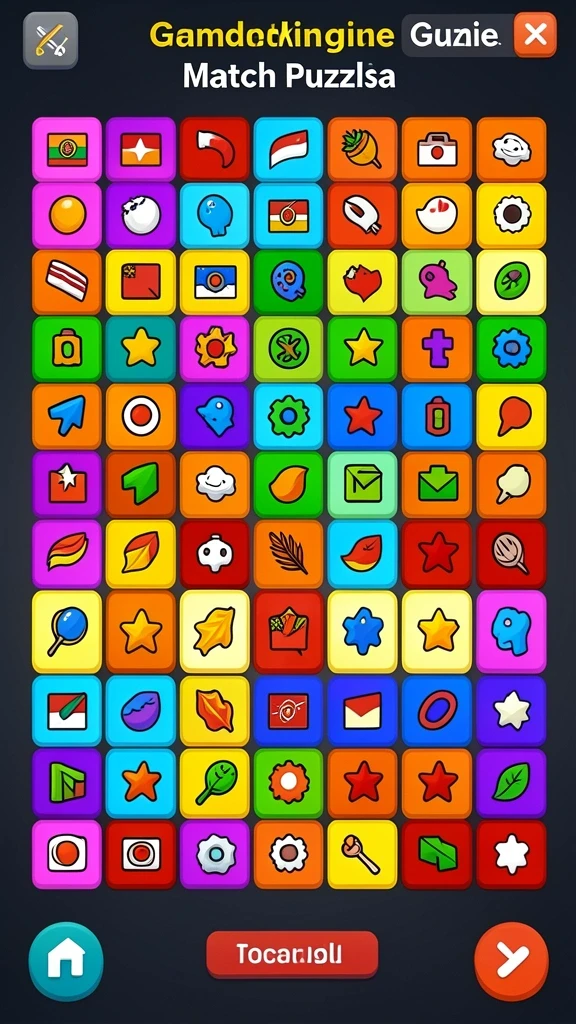
Task: Select the bacon strip tile
Action: click(x=67, y=282)
